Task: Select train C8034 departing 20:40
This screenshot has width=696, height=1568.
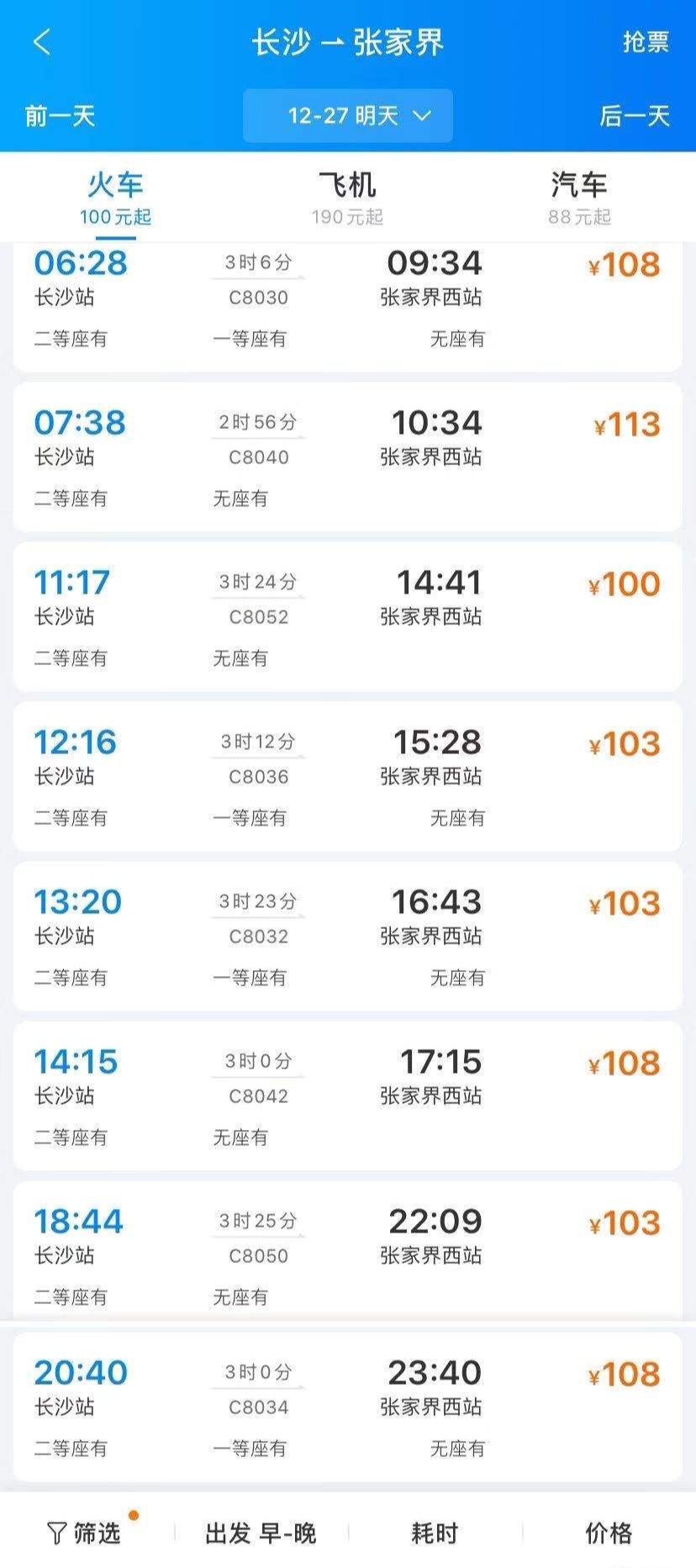Action: [x=348, y=1406]
